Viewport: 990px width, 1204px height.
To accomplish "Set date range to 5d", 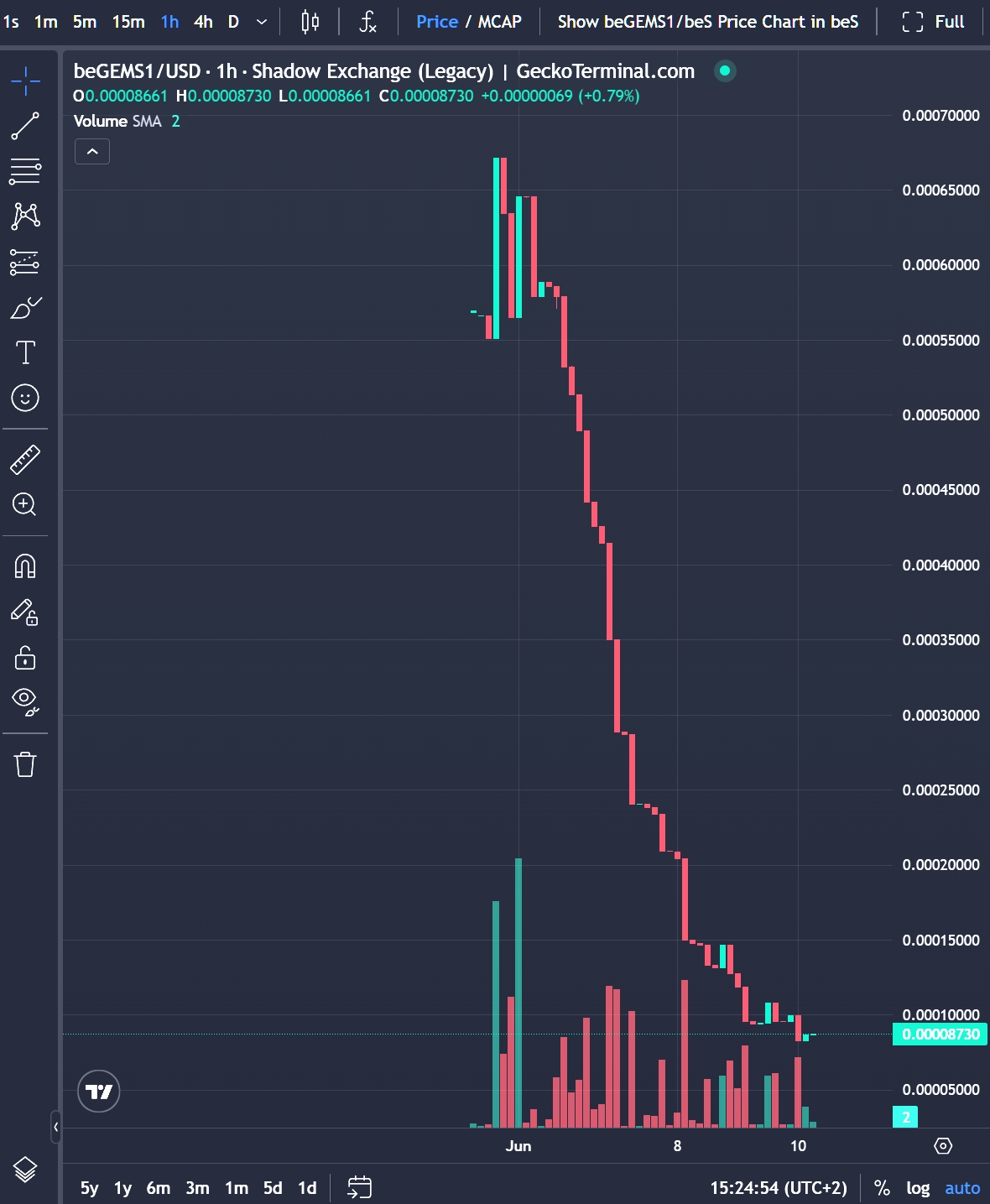I will (x=273, y=1188).
